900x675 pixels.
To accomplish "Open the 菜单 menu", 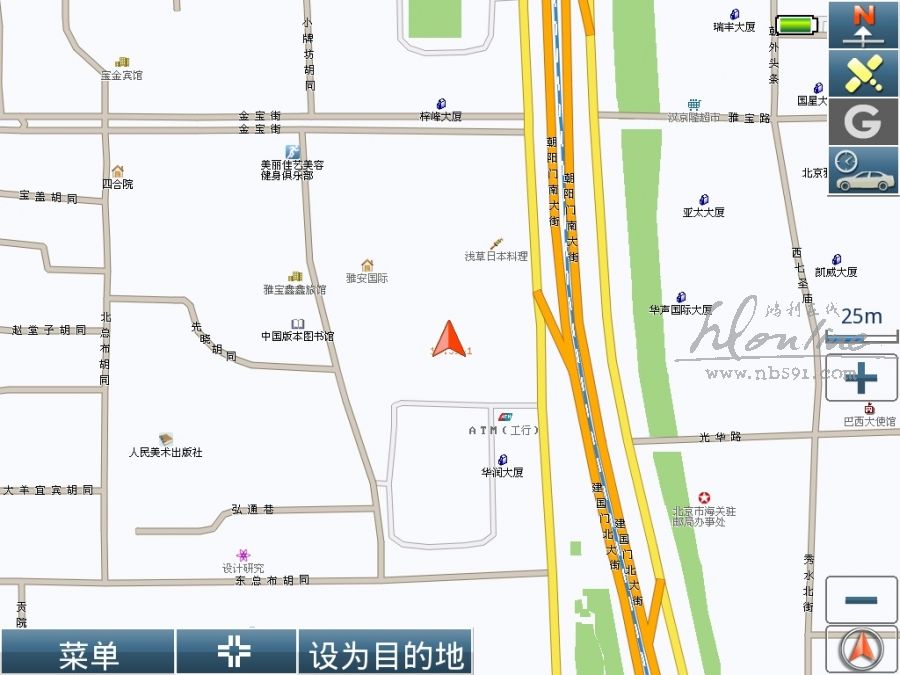I will 88,654.
